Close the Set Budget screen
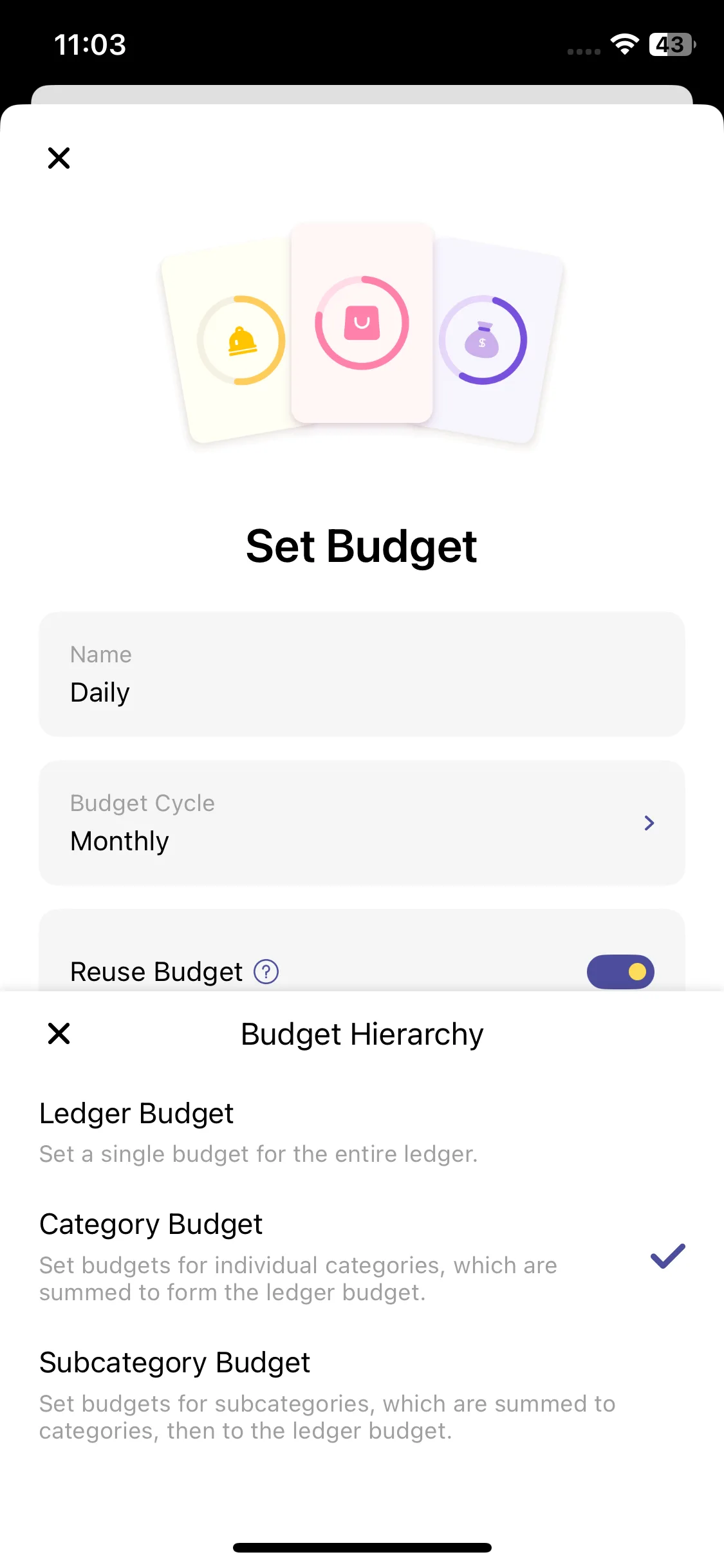 59,158
